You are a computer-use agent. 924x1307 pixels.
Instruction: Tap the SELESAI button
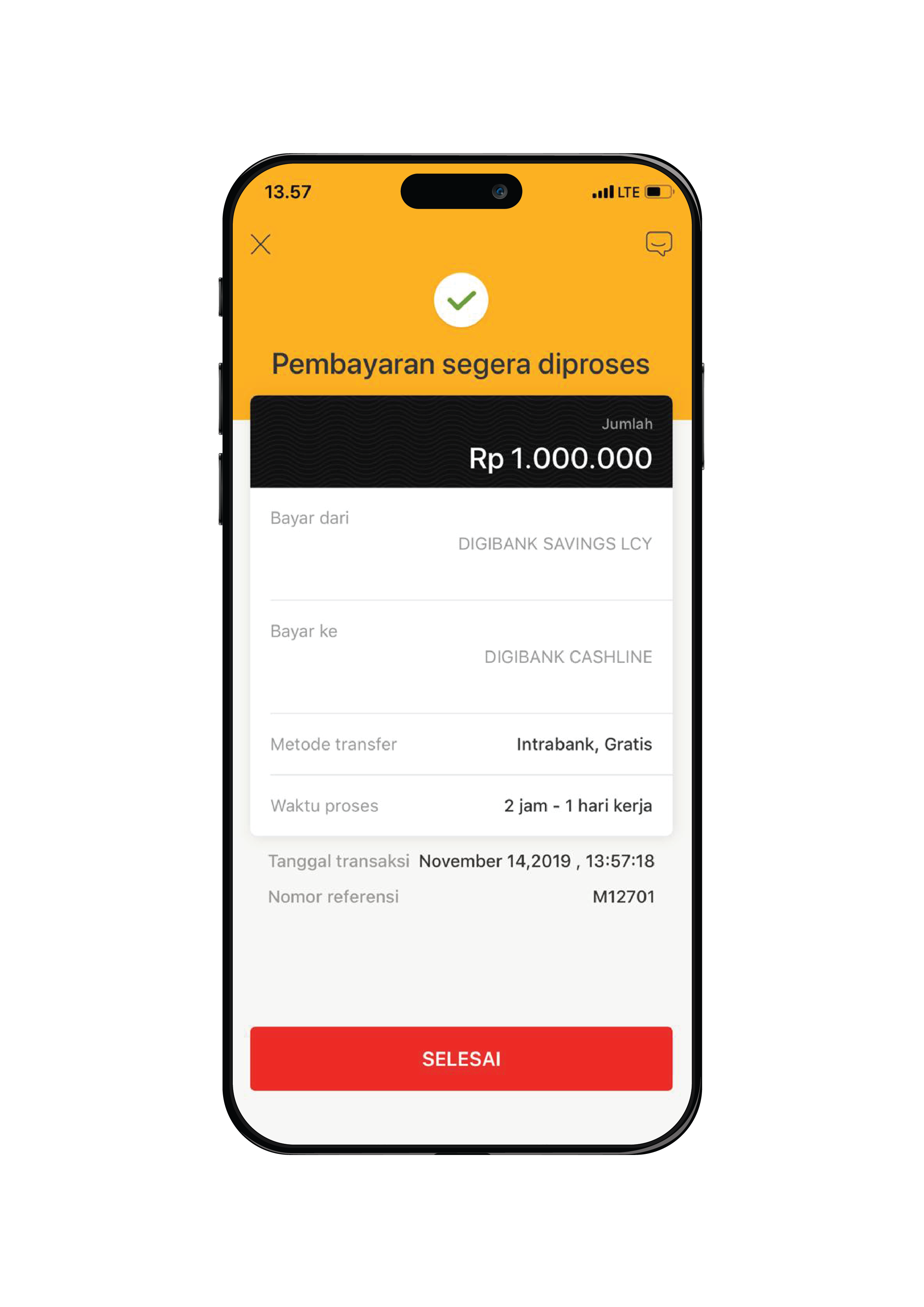point(461,1058)
